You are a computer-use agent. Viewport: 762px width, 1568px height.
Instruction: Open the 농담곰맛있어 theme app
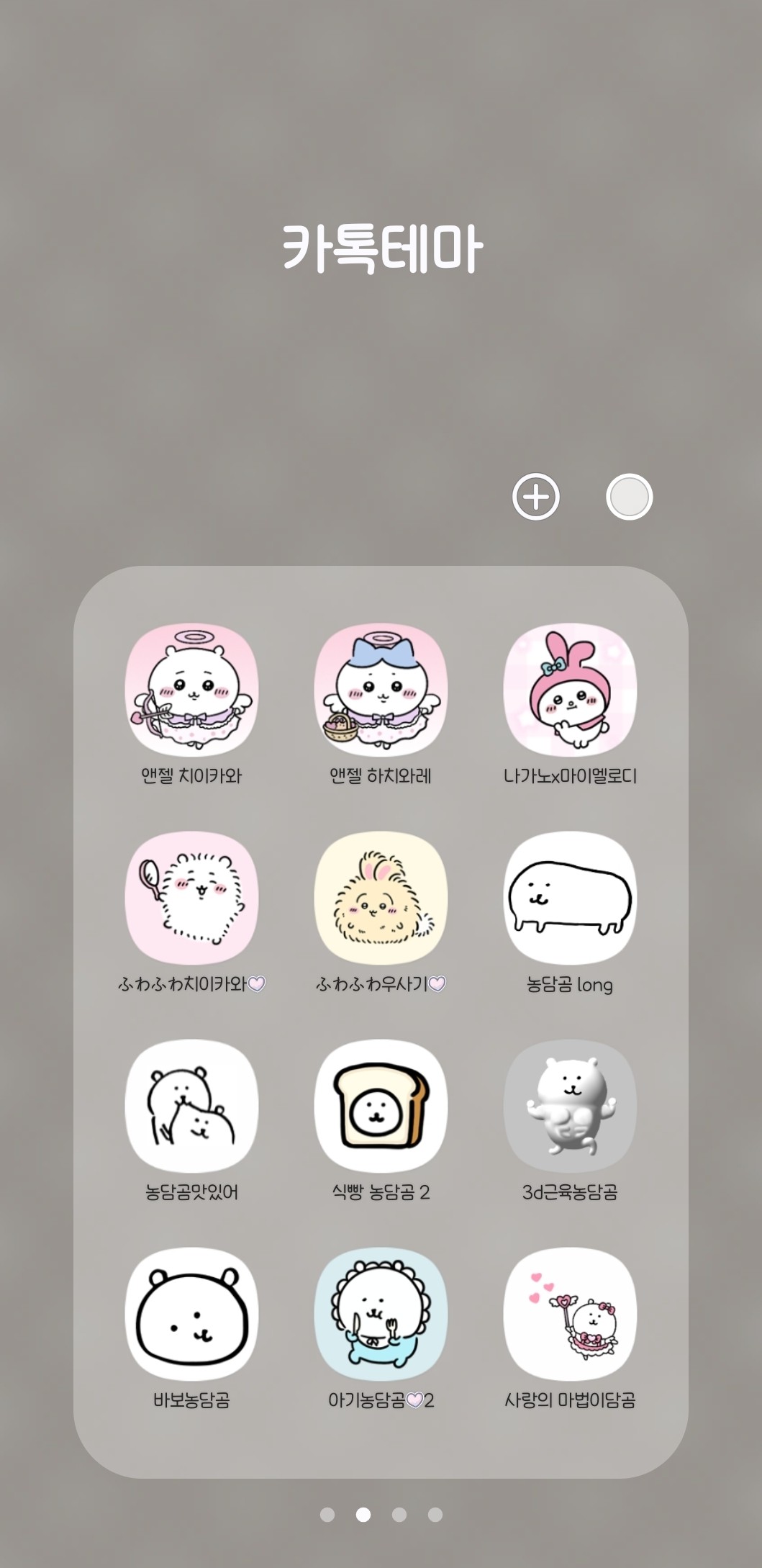point(191,1107)
